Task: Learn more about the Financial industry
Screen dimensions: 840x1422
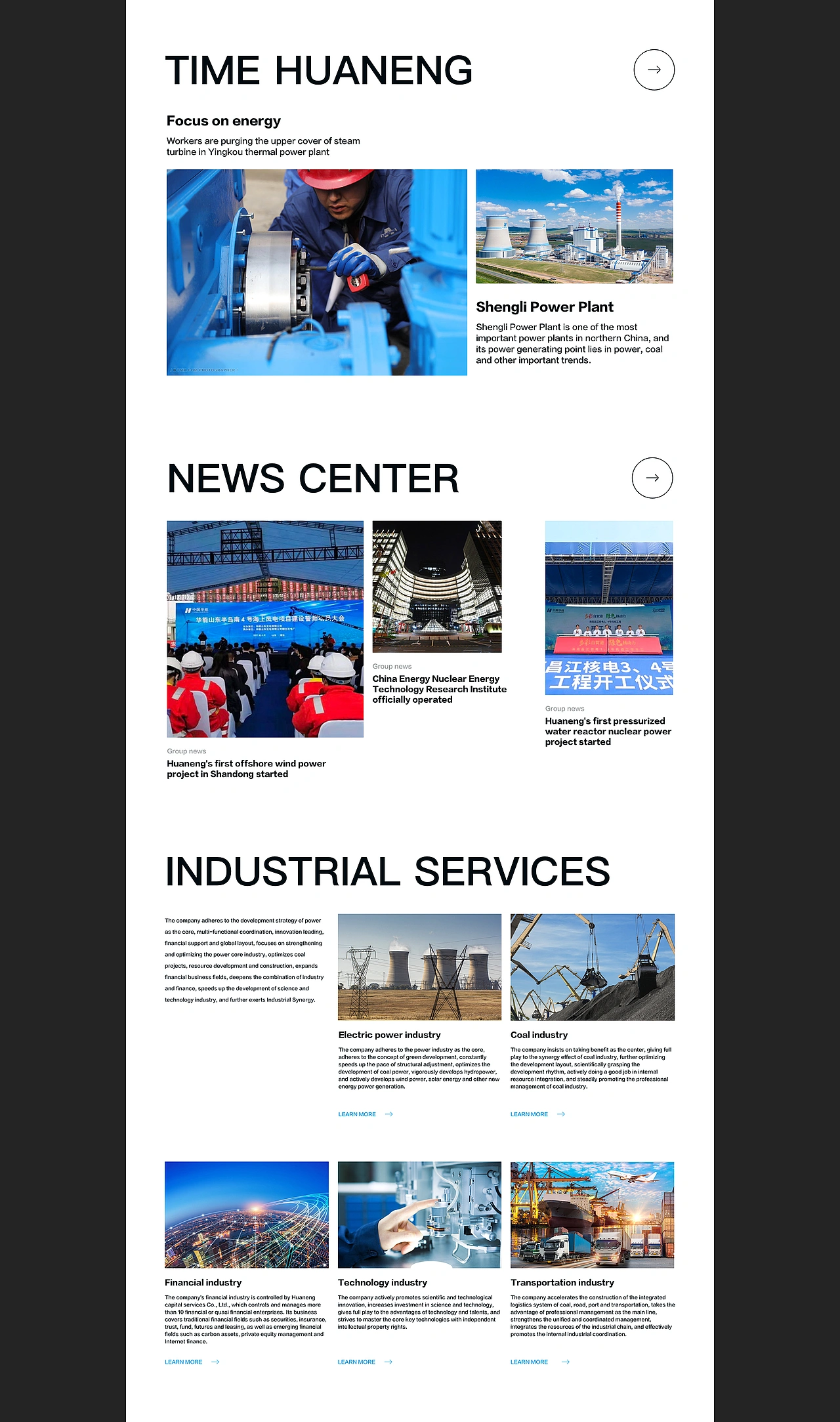Action: [192, 1362]
